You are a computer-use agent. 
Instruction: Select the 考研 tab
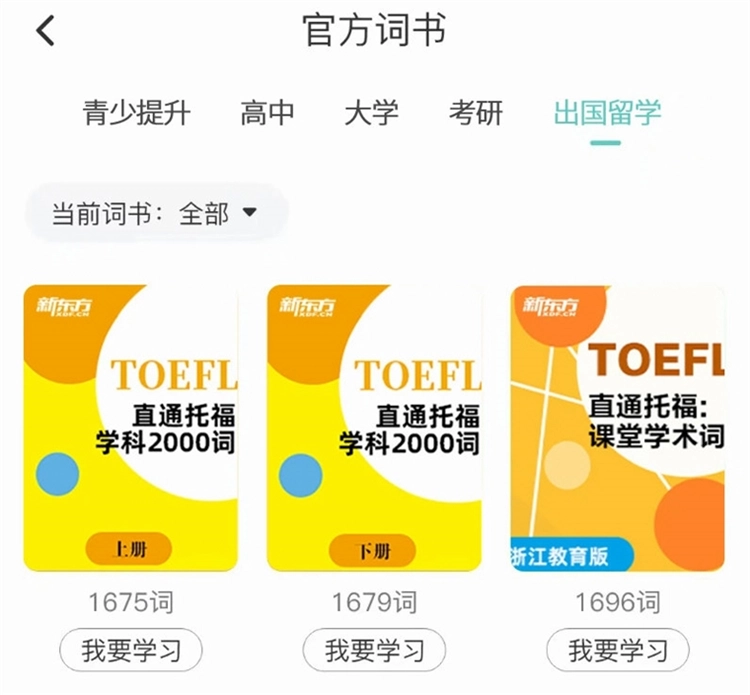coord(476,112)
